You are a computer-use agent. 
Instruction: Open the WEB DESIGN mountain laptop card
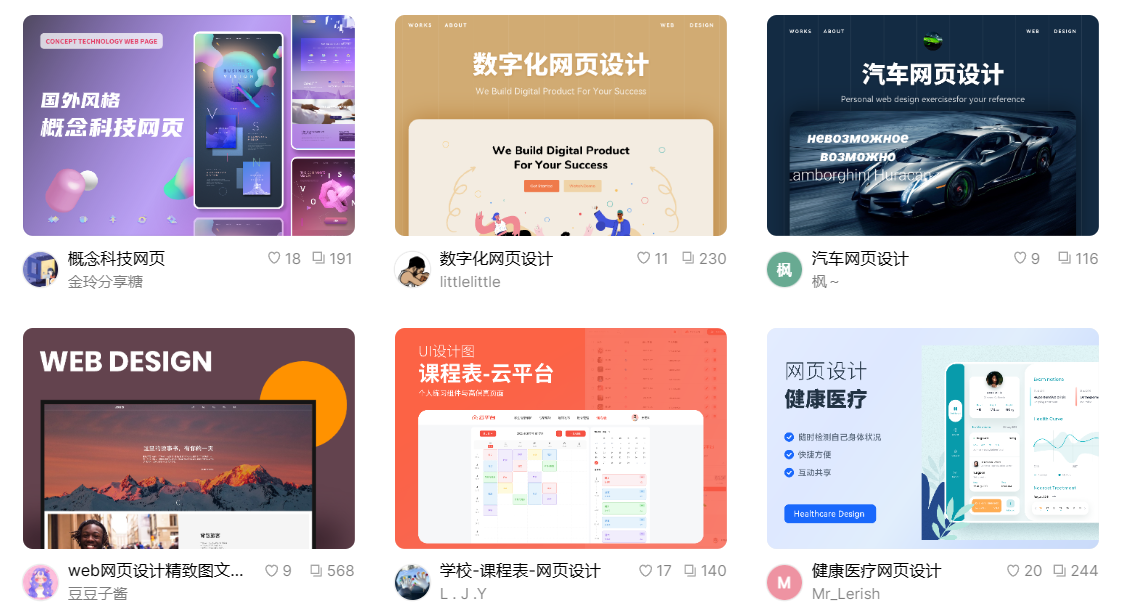[x=189, y=438]
